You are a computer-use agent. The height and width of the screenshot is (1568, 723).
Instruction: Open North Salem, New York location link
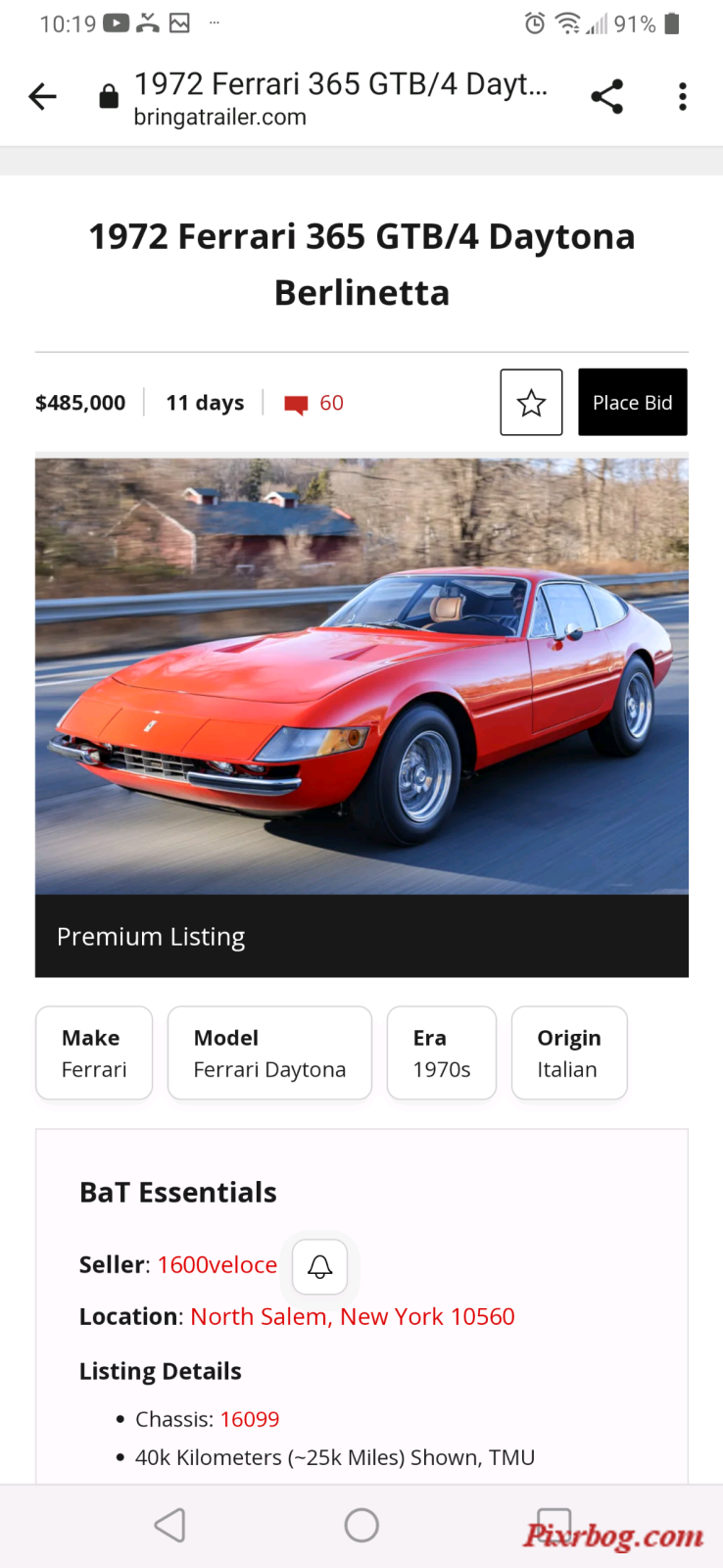coord(352,1316)
